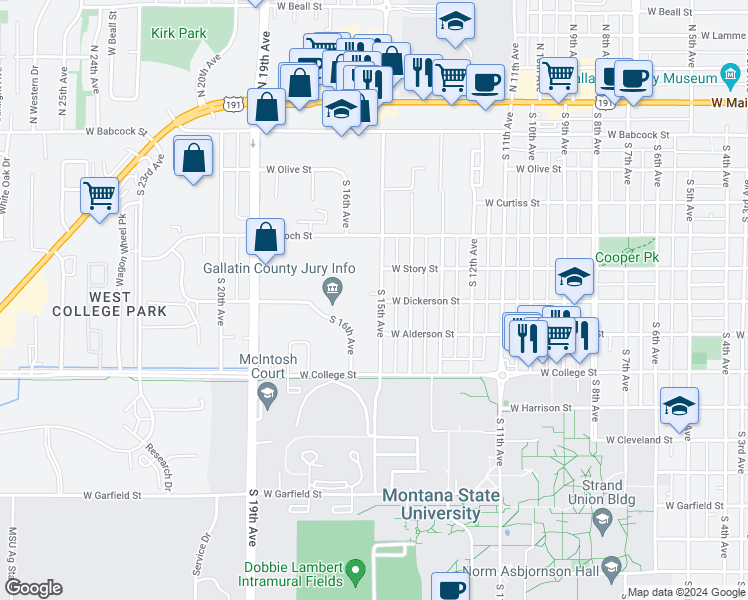
Task: Tap the shopping cart marker near N 9th Ave
Action: (x=558, y=73)
